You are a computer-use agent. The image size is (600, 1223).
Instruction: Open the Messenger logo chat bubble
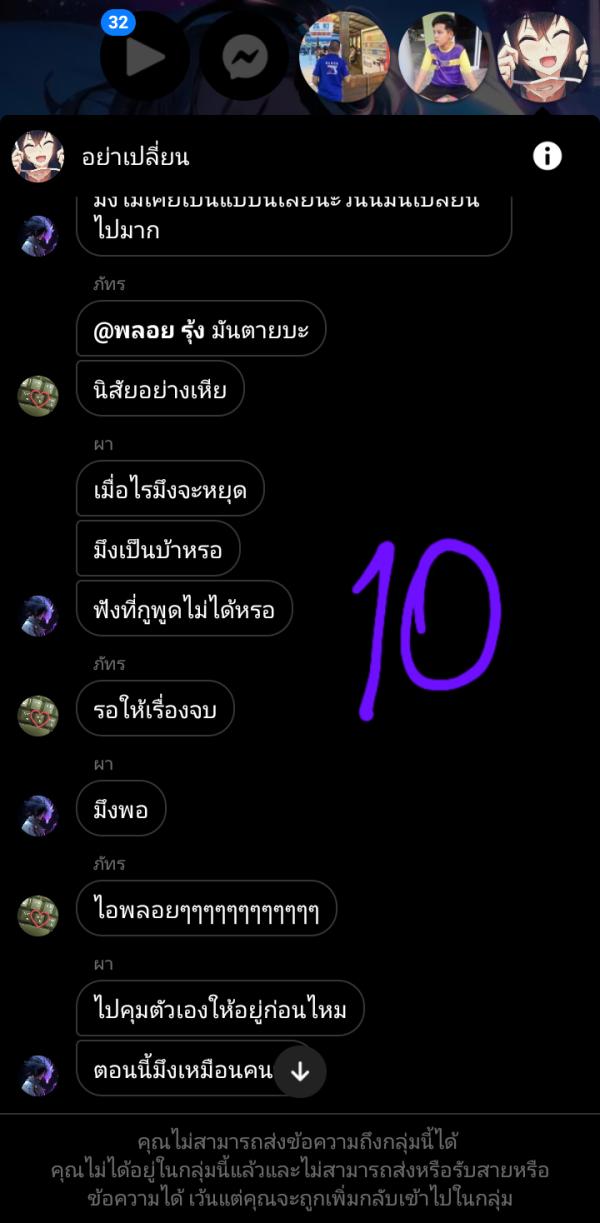click(x=245, y=57)
